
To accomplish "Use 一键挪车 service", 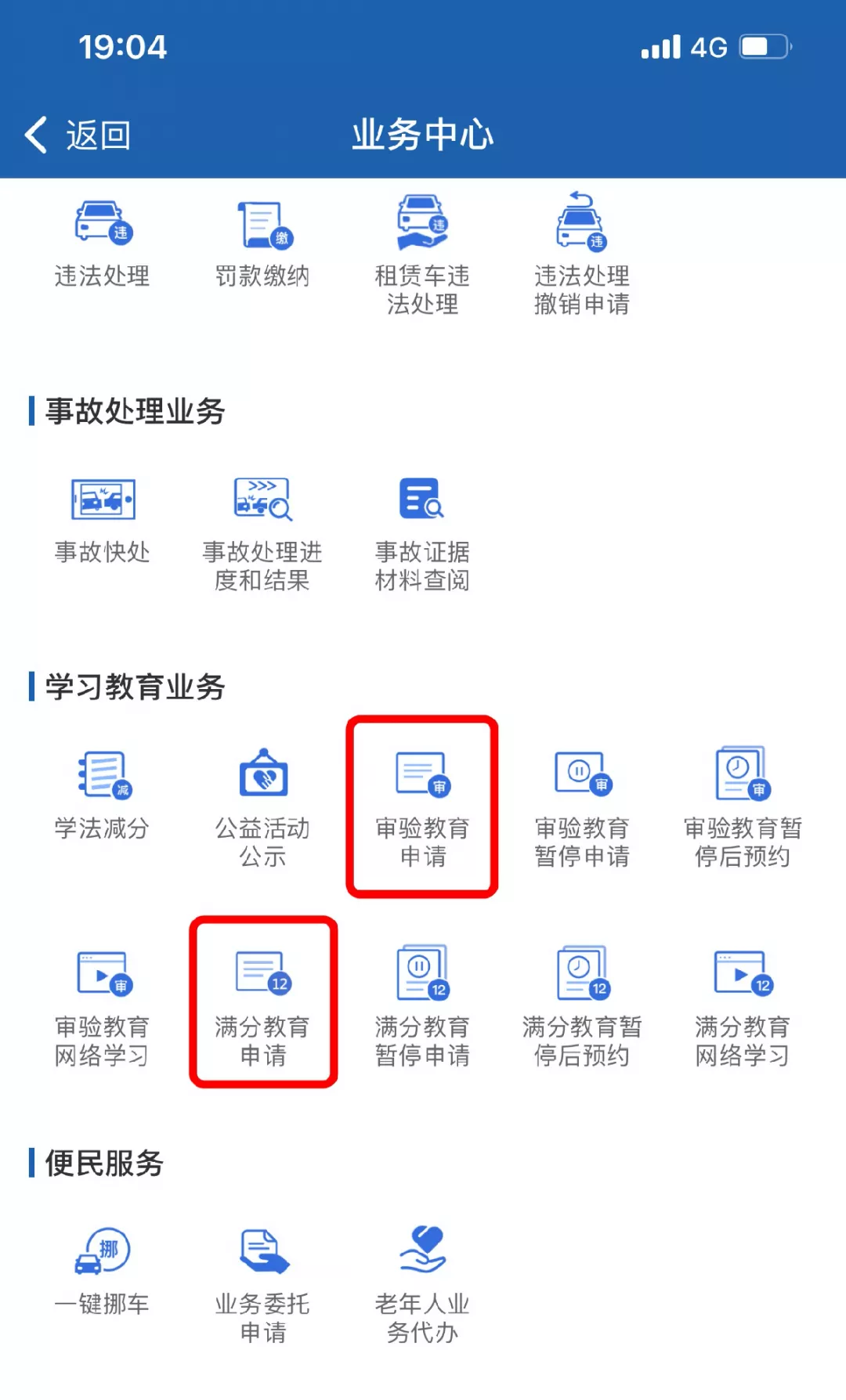I will tap(103, 1270).
